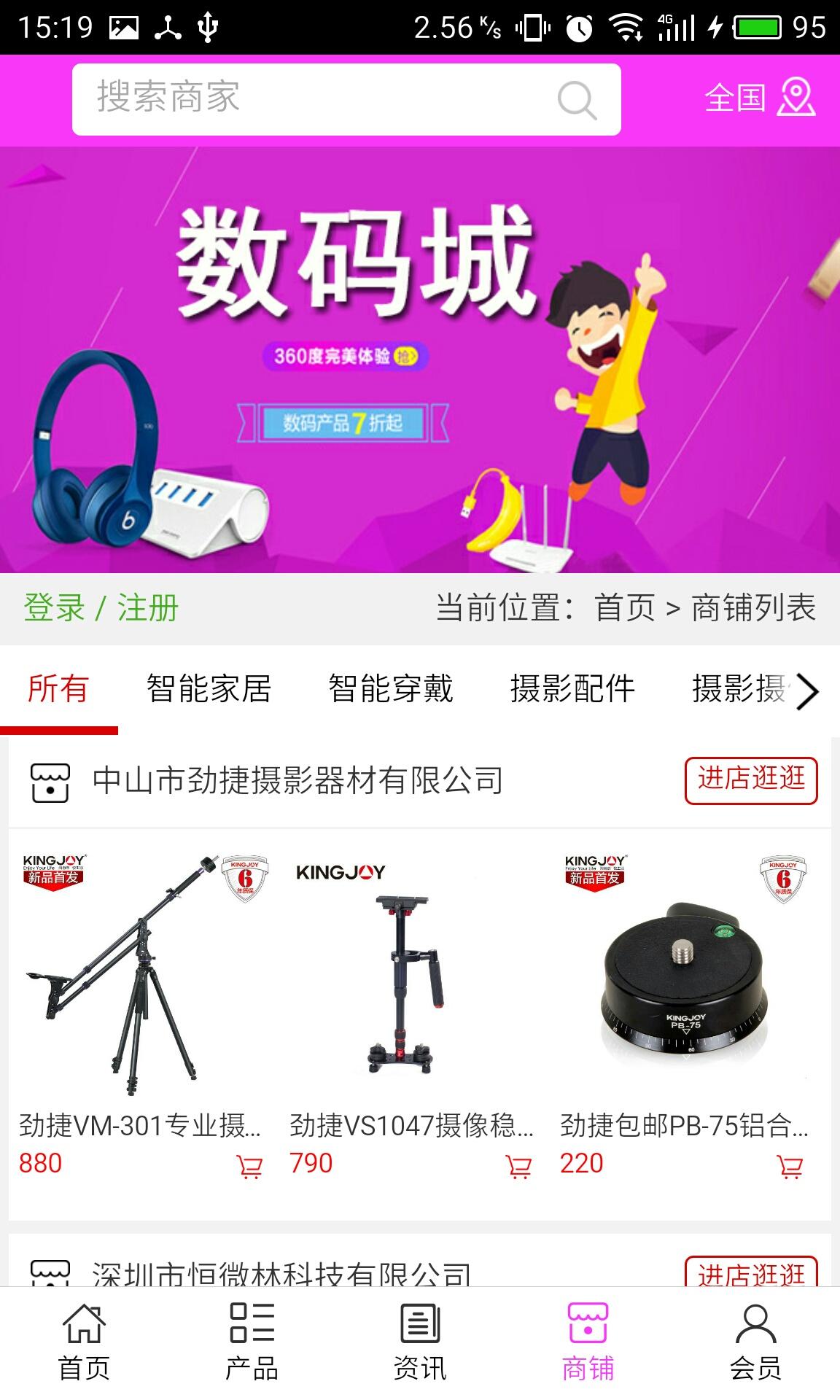Tap 进店逛逛 for 中山市劲捷摄影器材有限公司

tap(751, 780)
